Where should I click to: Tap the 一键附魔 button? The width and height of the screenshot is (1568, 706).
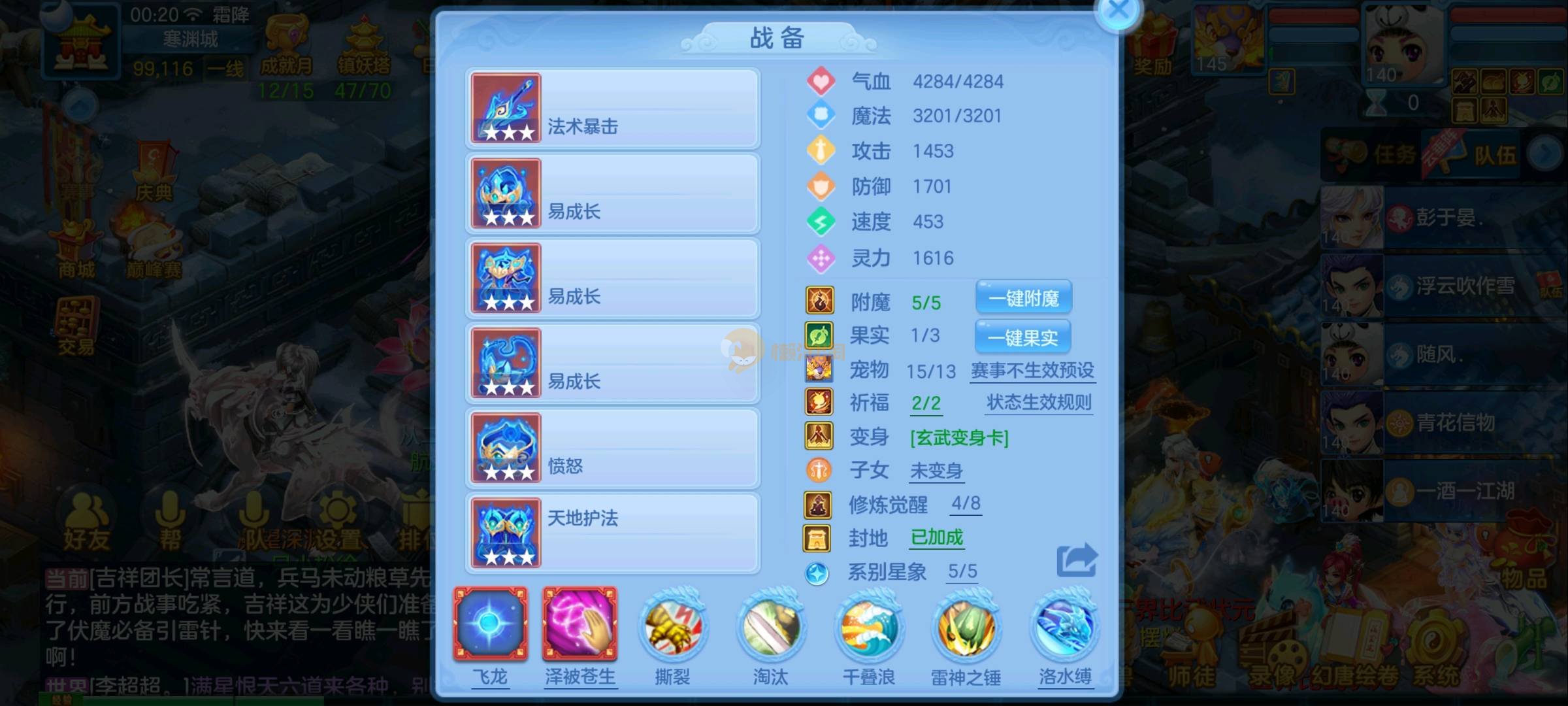point(1023,299)
